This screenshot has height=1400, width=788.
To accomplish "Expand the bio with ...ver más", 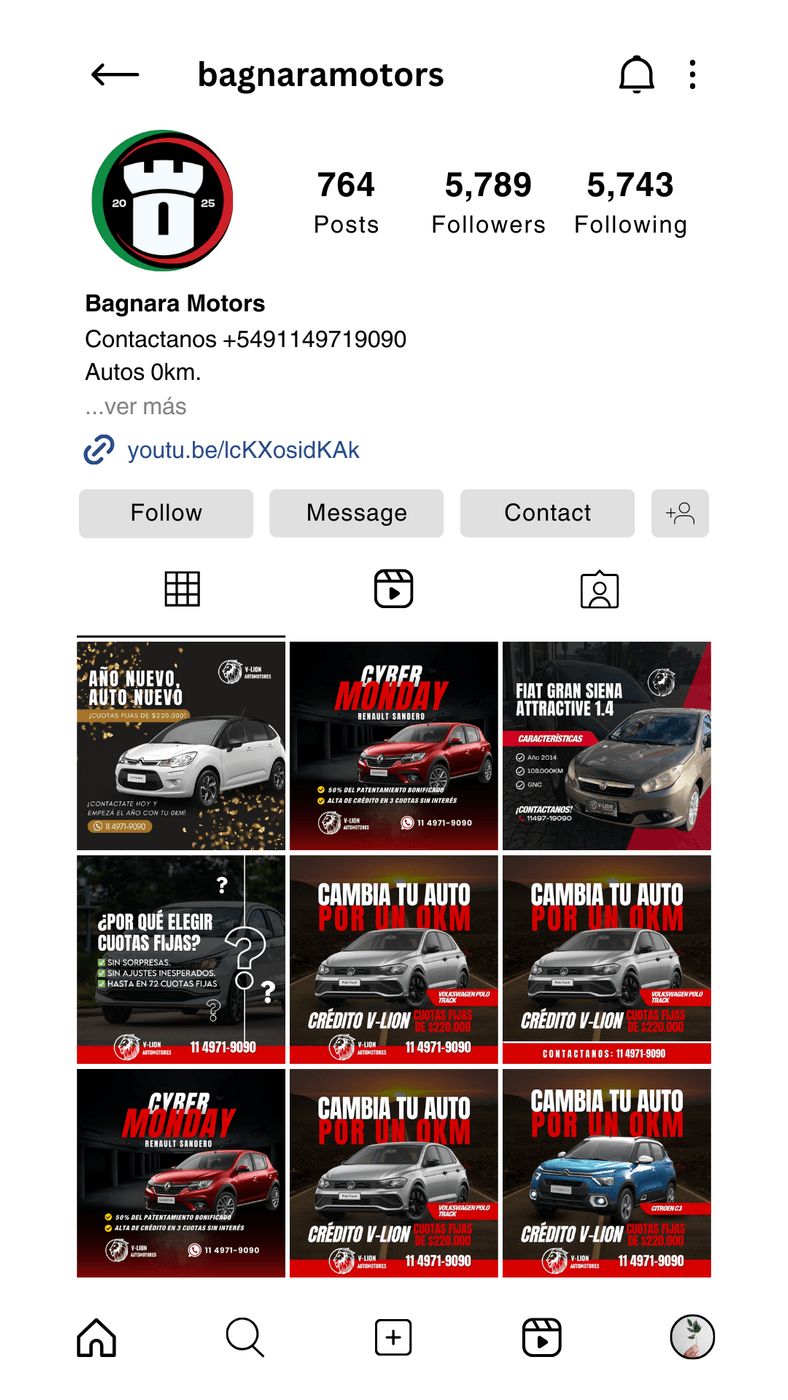I will [136, 406].
